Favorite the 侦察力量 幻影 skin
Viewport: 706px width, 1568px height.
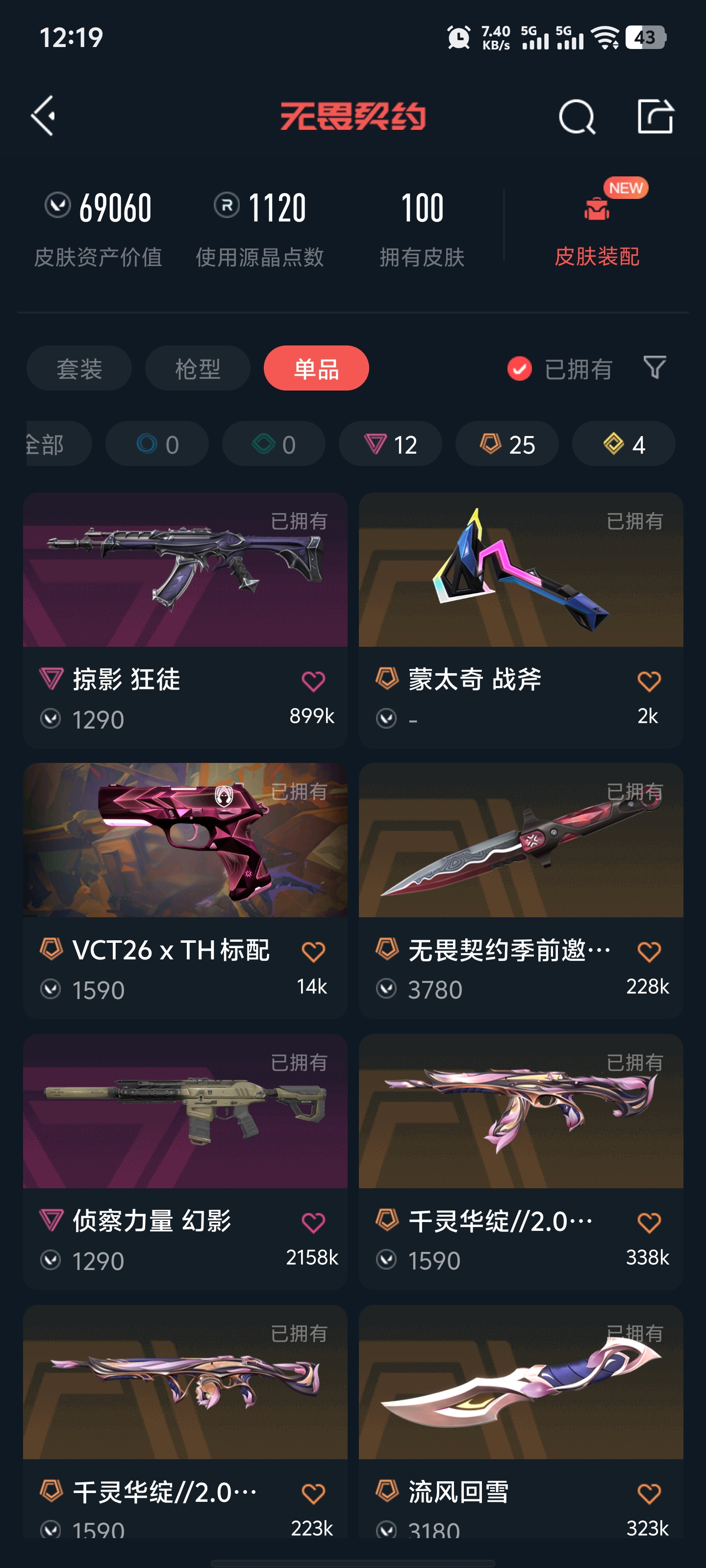tap(313, 1222)
